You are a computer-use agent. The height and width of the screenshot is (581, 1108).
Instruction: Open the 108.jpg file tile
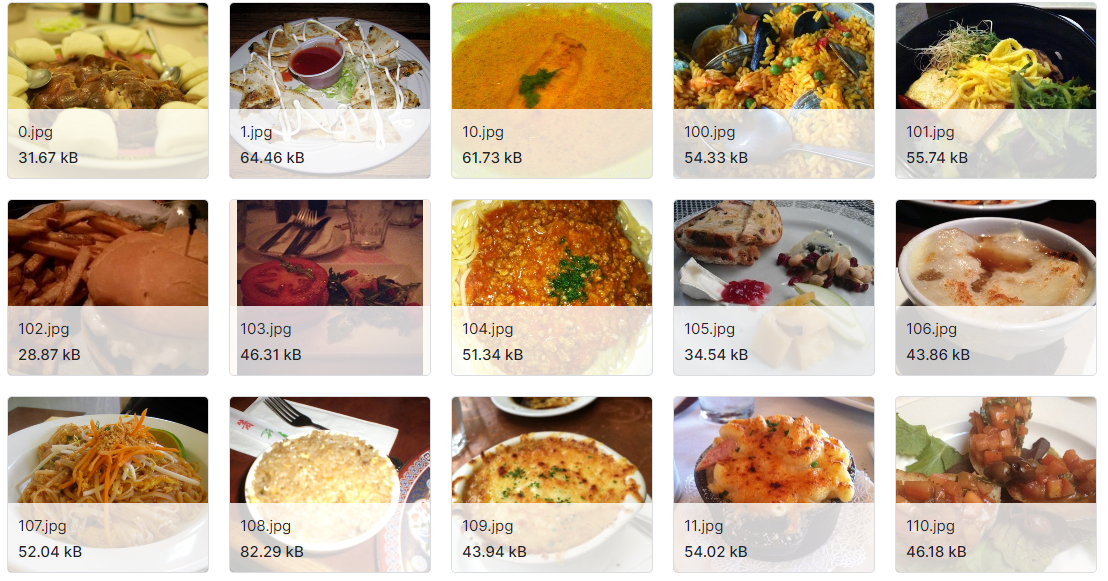pos(330,484)
